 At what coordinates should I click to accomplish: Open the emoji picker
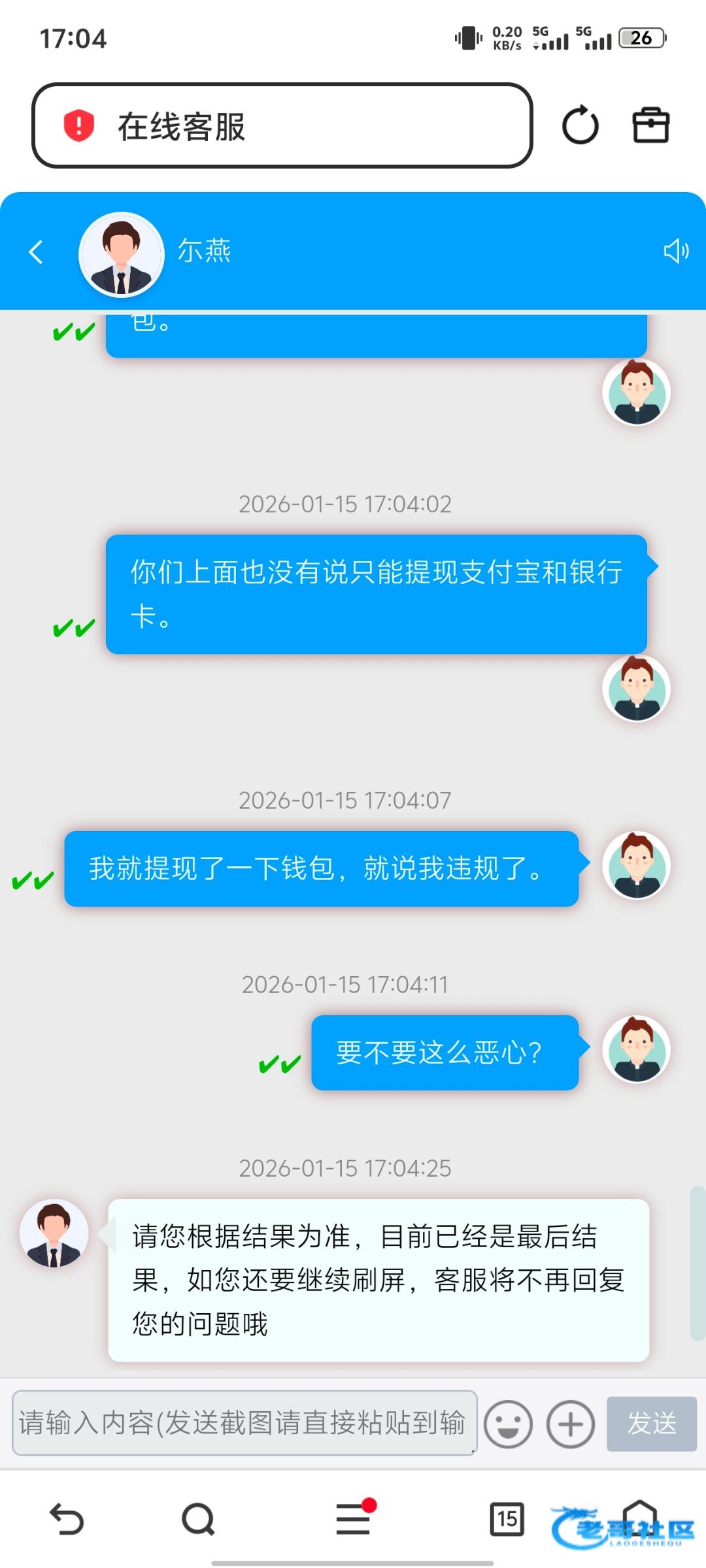[507, 1424]
